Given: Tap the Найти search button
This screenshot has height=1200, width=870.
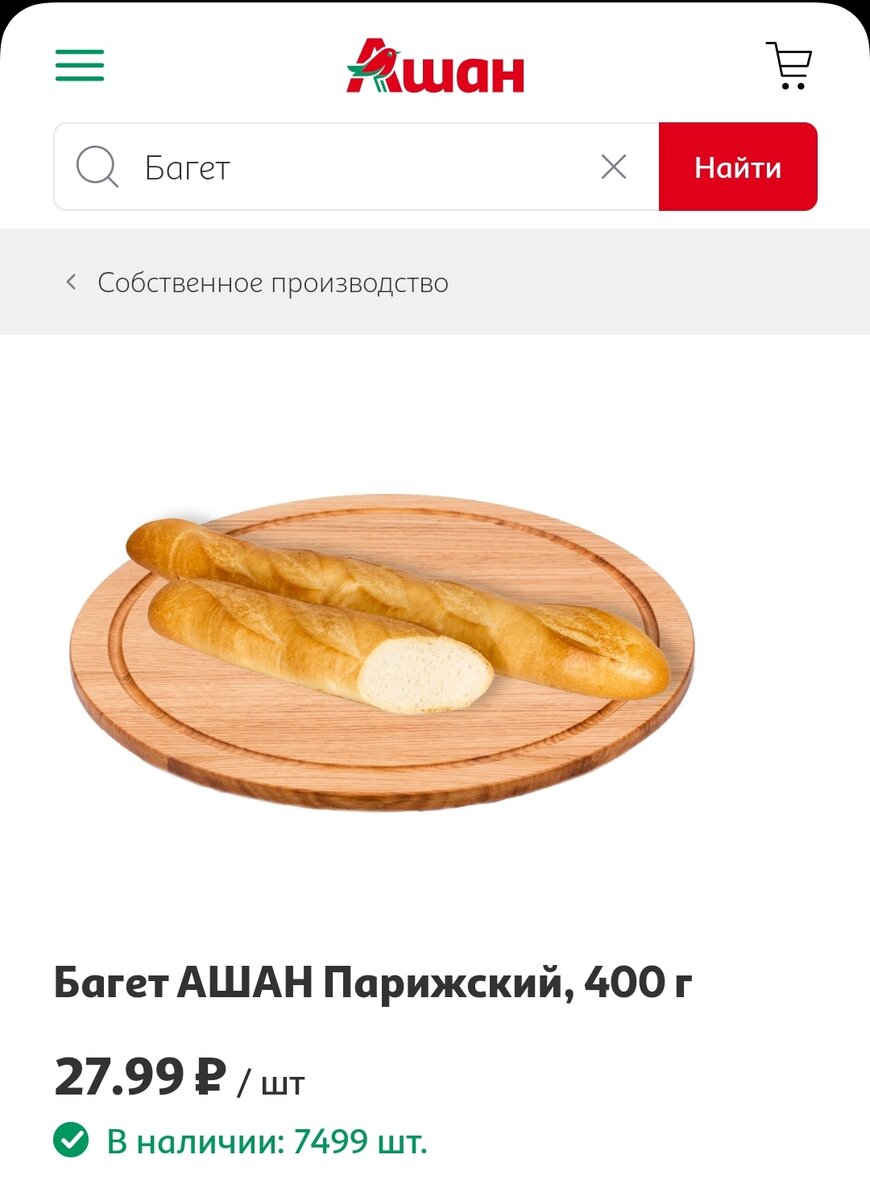Looking at the screenshot, I should pos(738,167).
